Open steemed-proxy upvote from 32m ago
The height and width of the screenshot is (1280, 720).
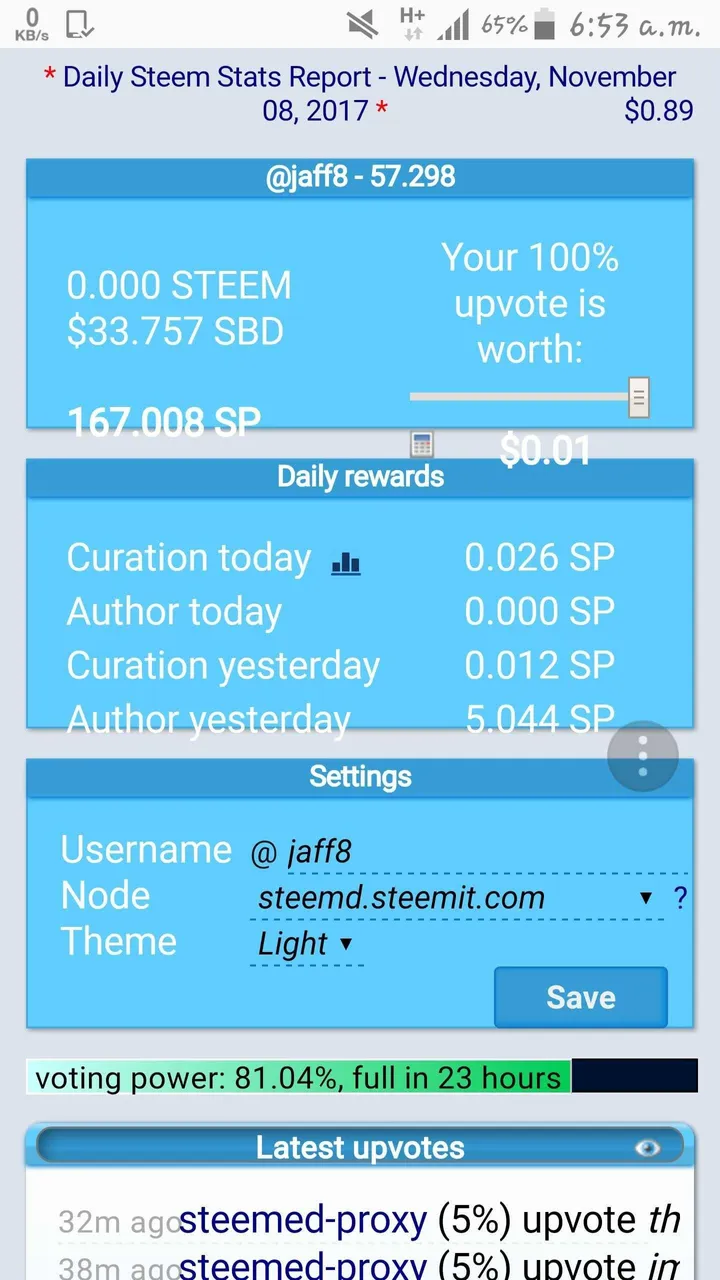[x=430, y=1220]
